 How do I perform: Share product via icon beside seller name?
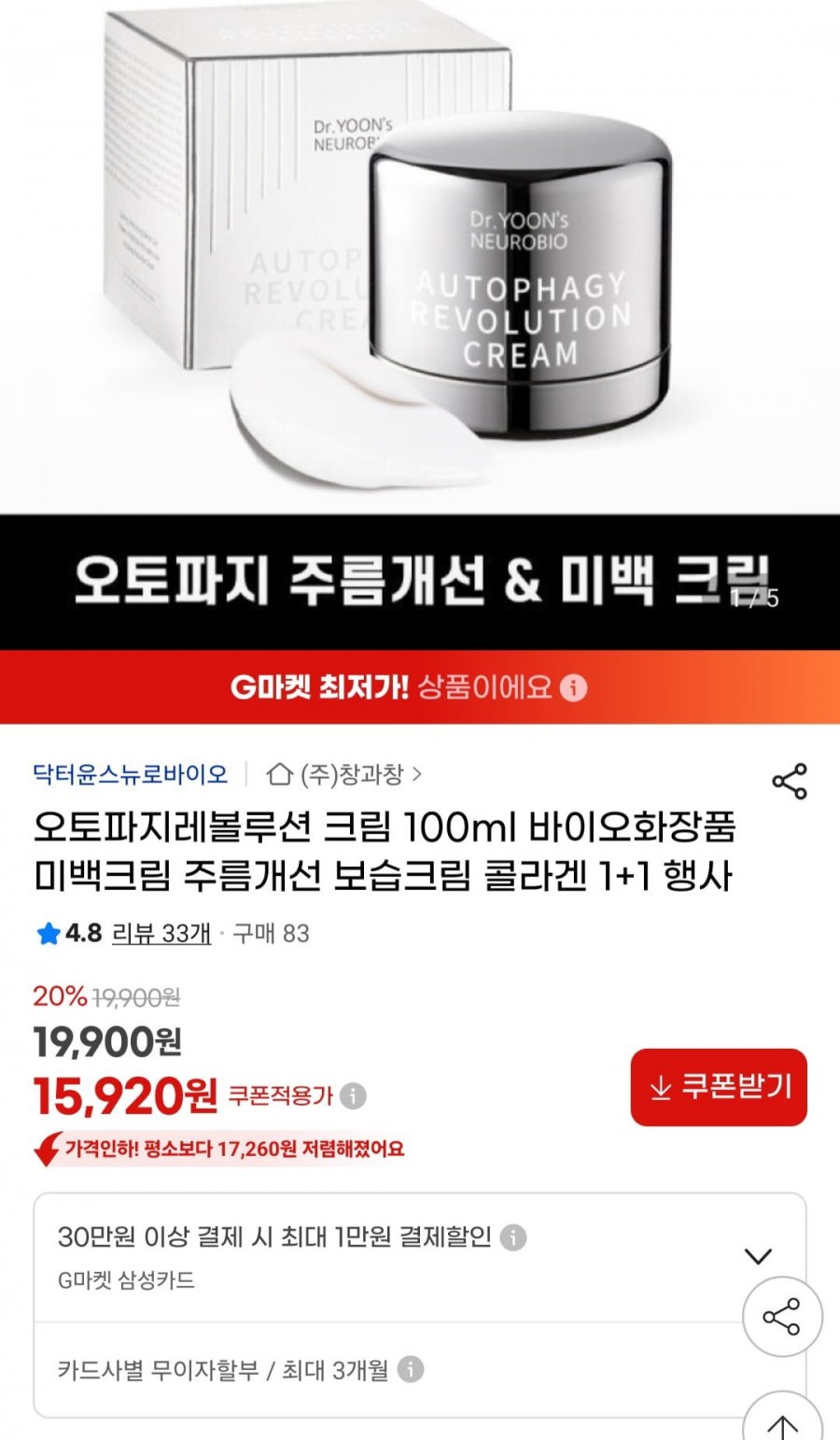790,782
